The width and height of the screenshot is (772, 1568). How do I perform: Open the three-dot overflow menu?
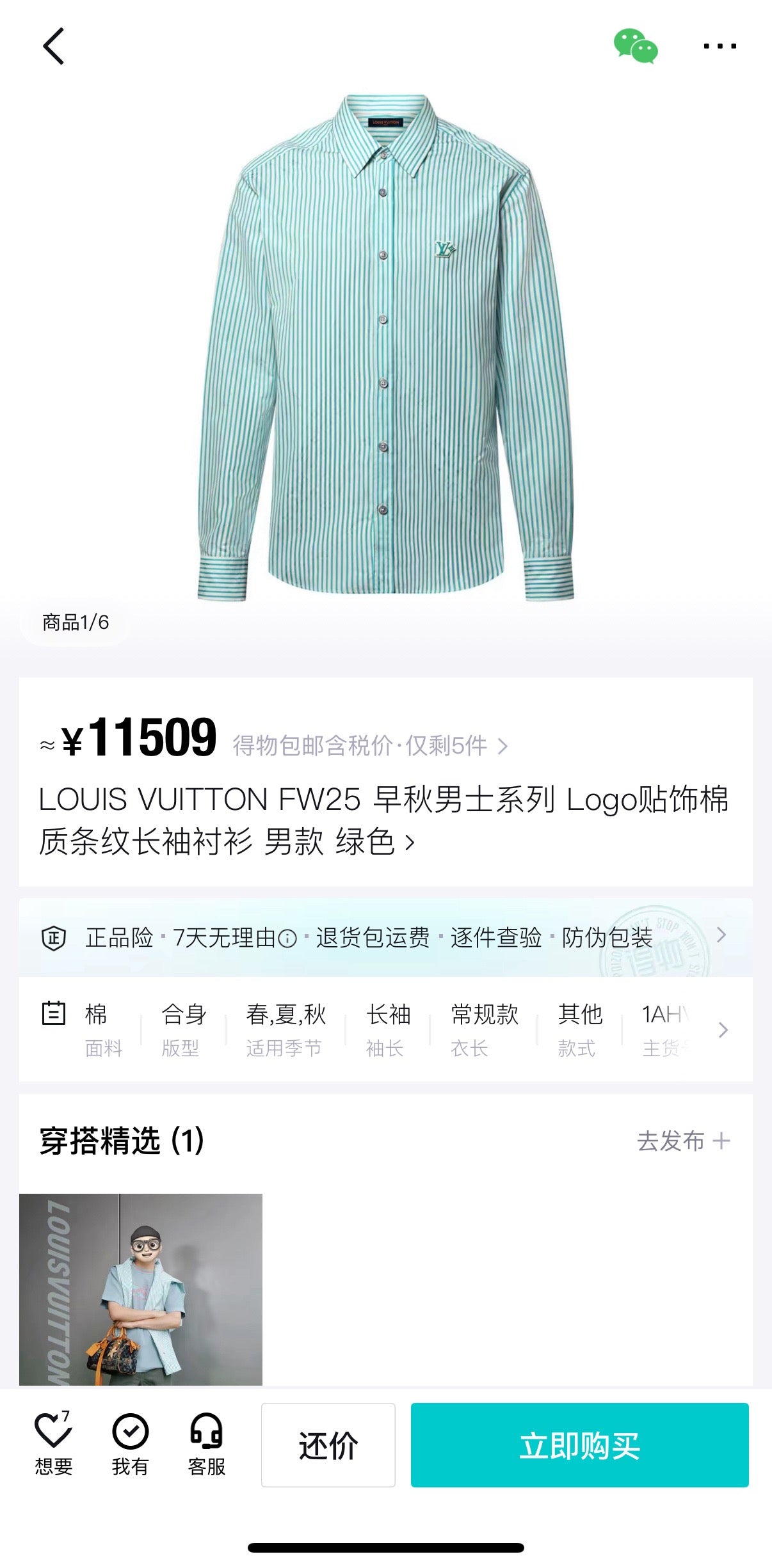tap(720, 46)
